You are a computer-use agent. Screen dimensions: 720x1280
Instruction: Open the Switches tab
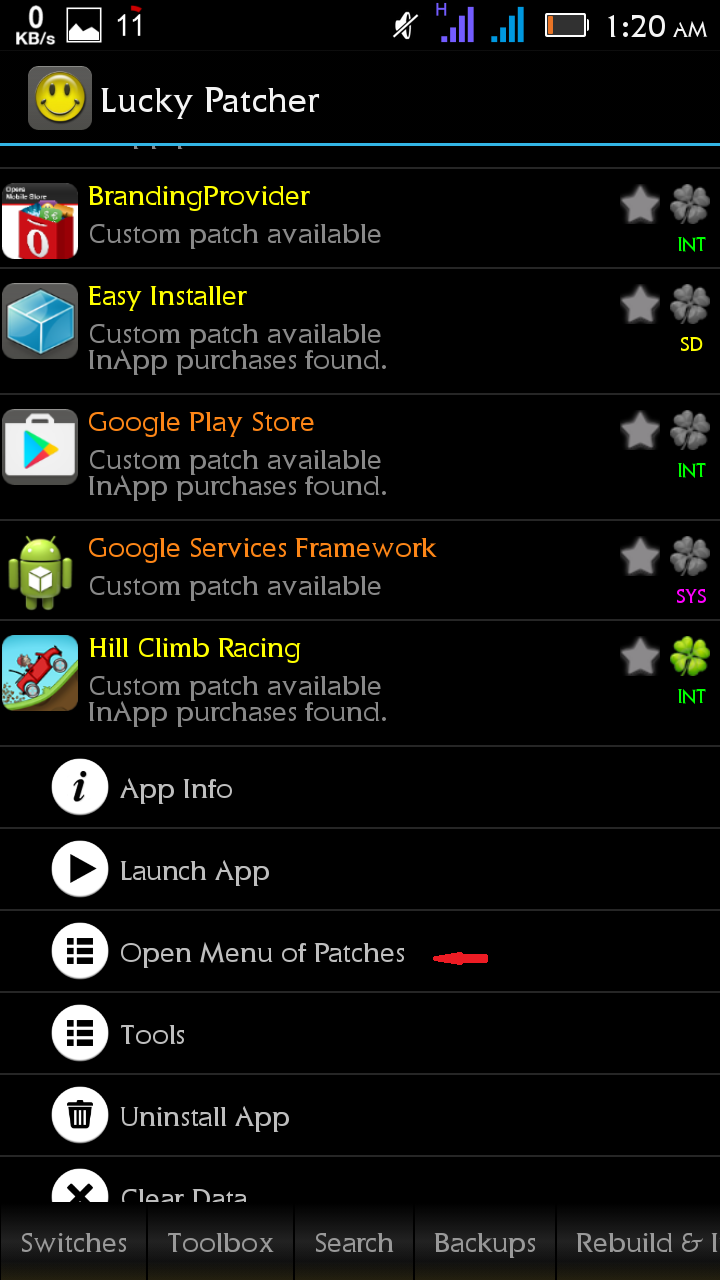pyautogui.click(x=74, y=1243)
